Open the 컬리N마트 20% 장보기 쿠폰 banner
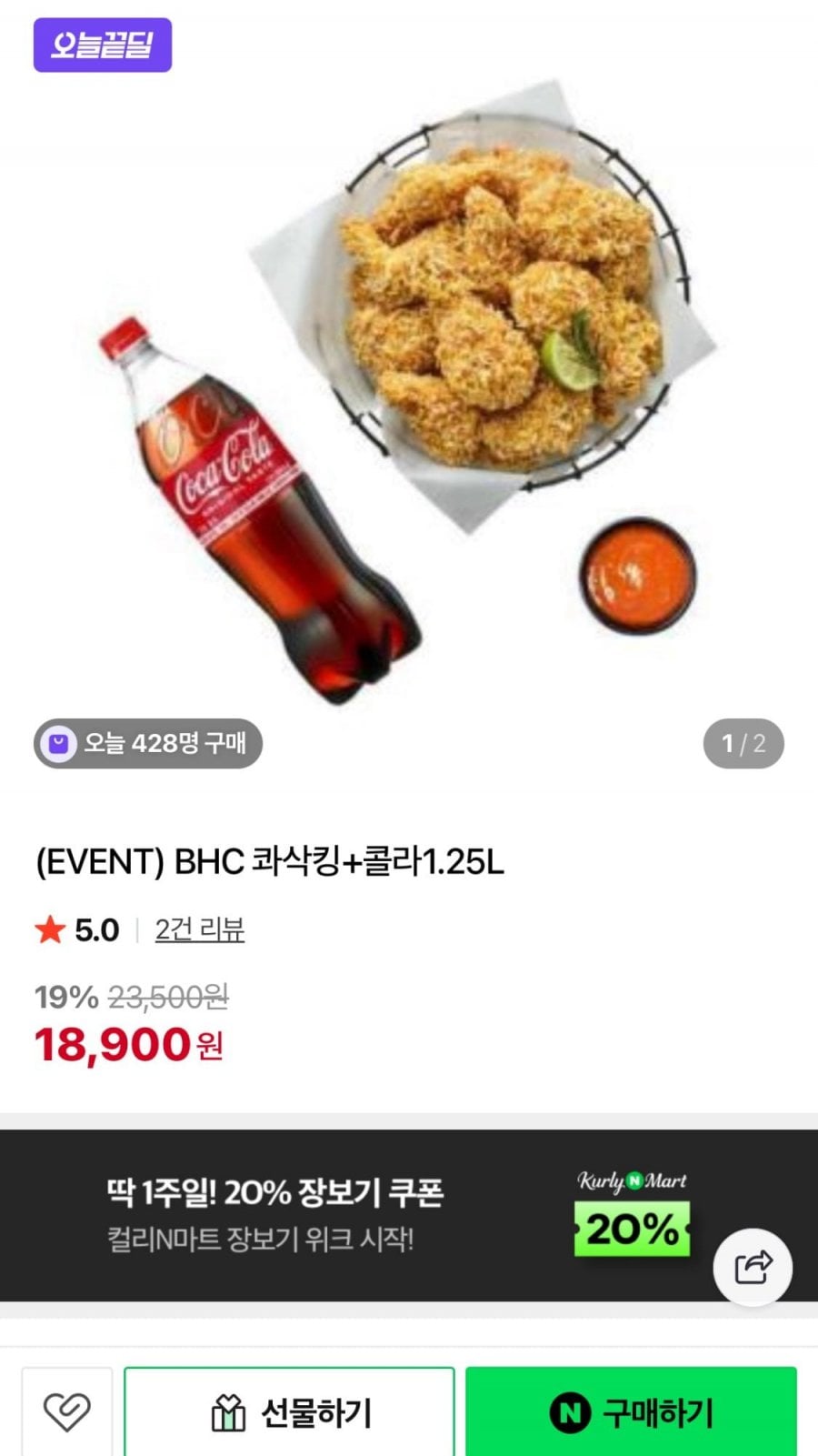 [x=364, y=1215]
